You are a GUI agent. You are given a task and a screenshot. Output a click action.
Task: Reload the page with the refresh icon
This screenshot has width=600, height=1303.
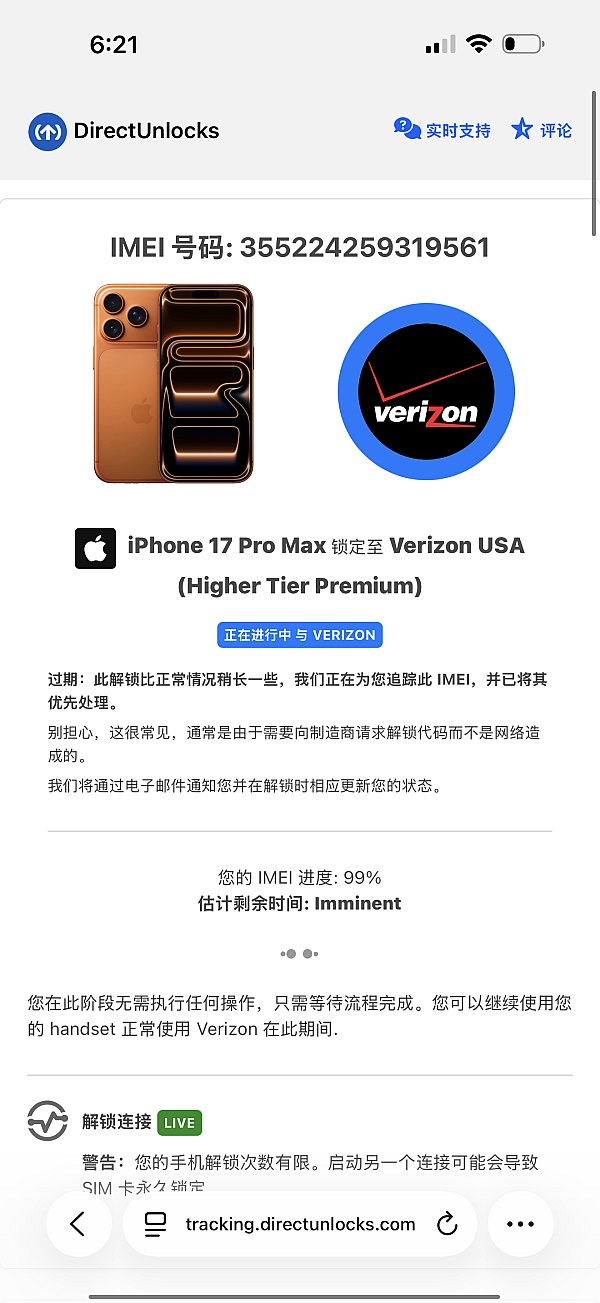click(x=447, y=1224)
